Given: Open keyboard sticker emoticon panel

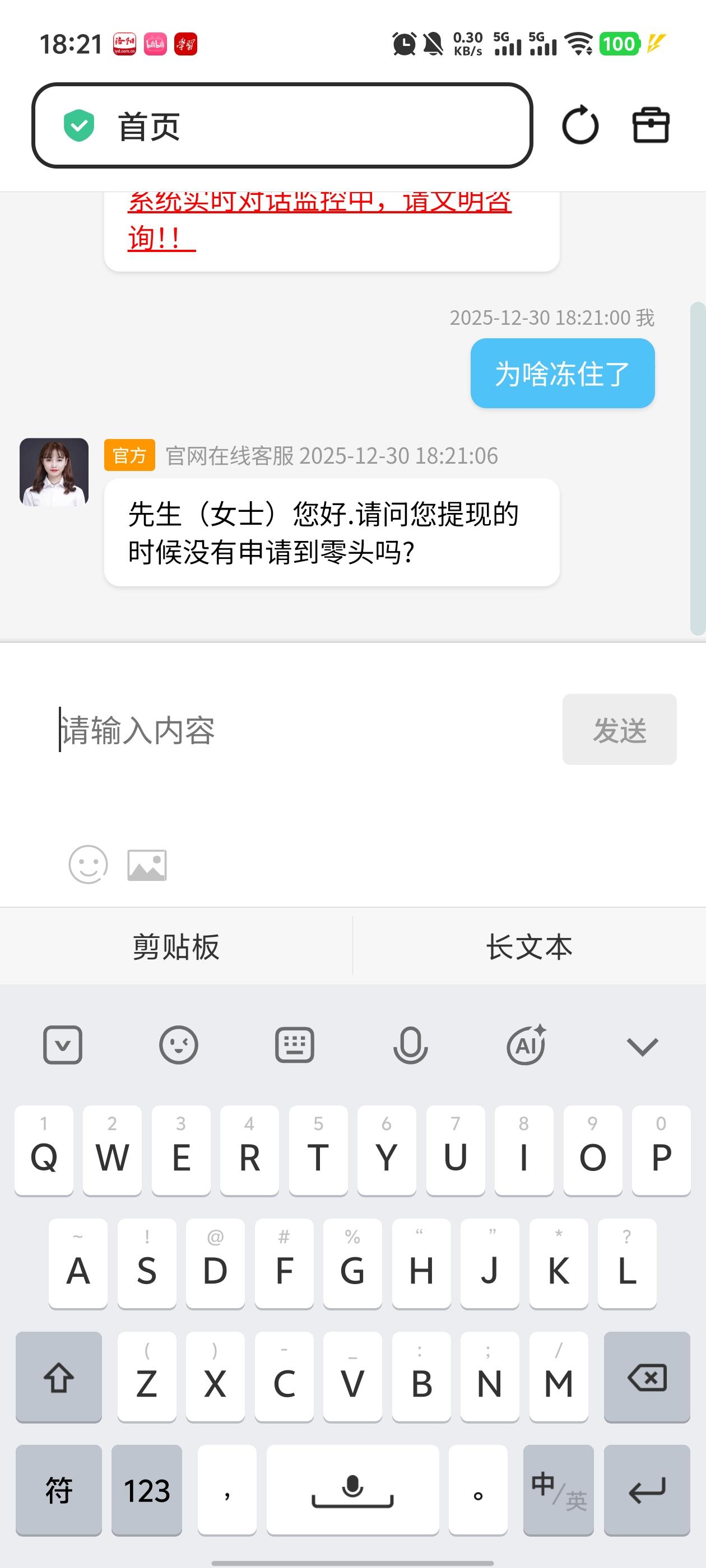Looking at the screenshot, I should click(179, 1046).
